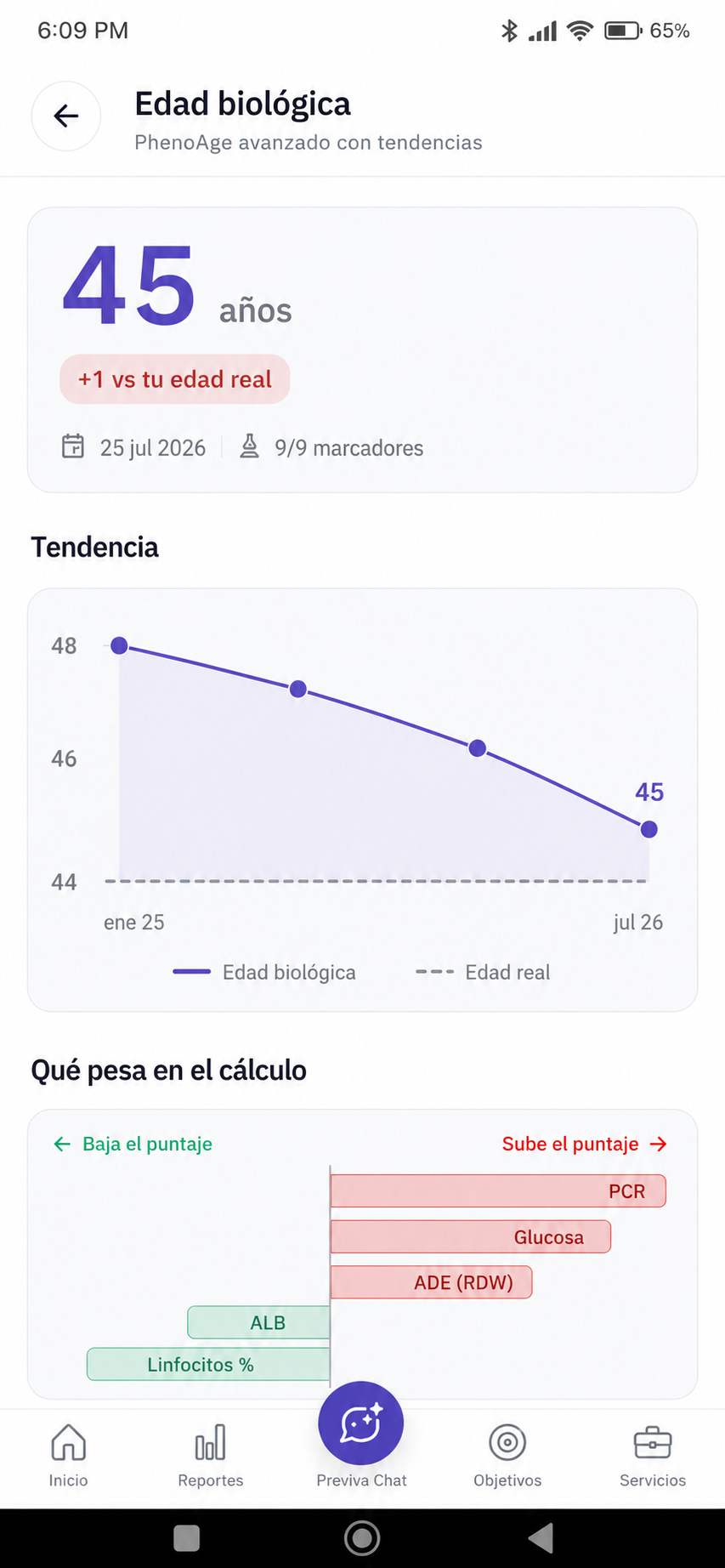
Task: Select the Glucosa contribution bar
Action: 471,1237
